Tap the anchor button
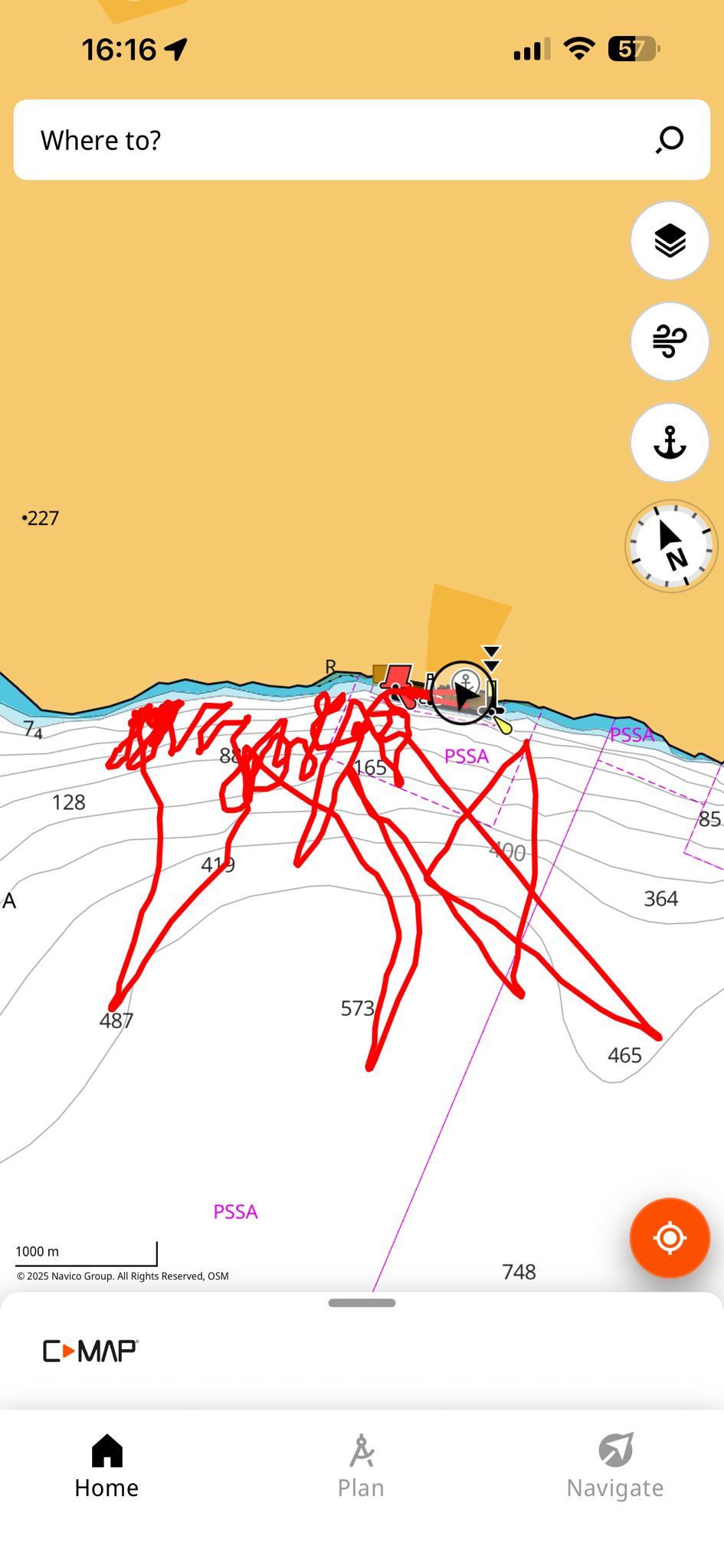Screen dimensions: 724x1568 [670, 443]
